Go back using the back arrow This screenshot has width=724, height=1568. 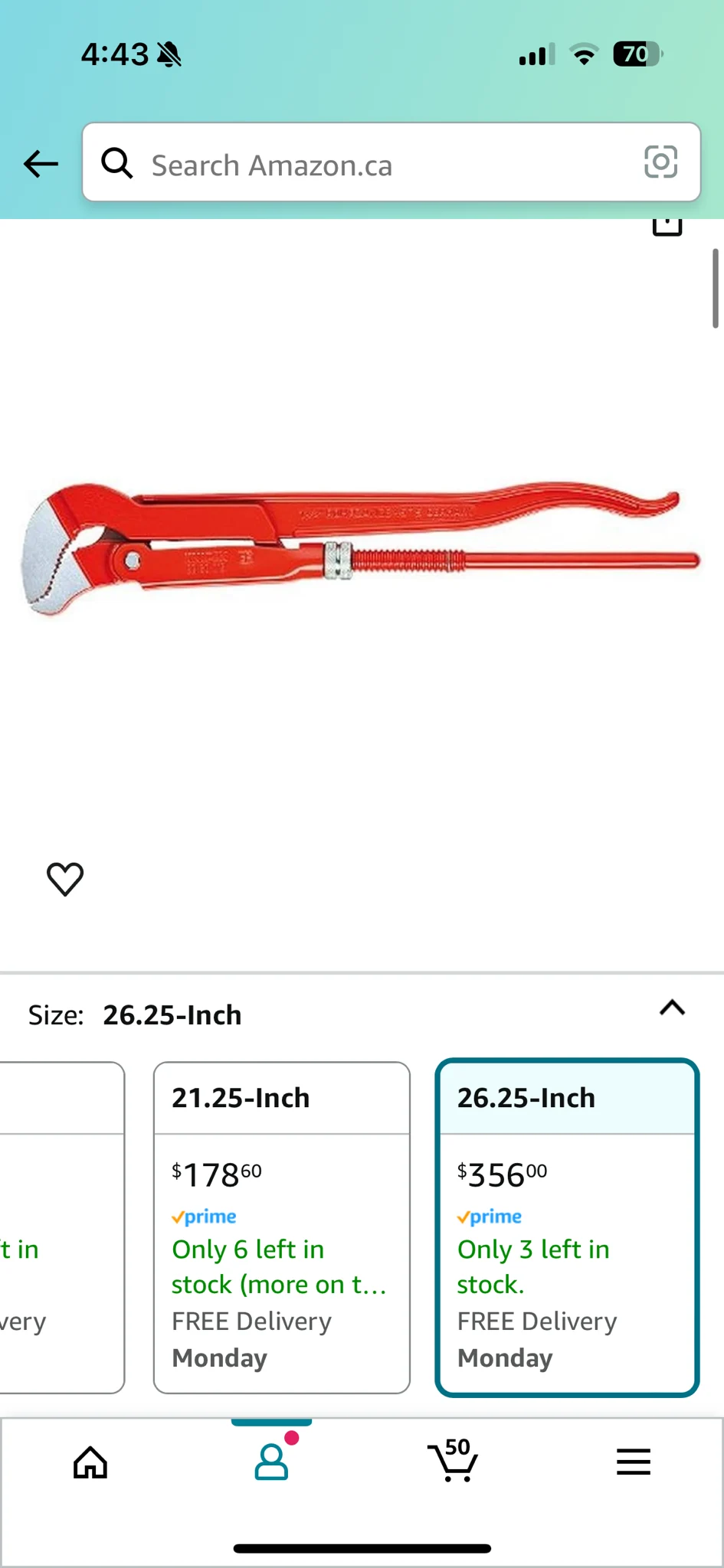point(41,163)
